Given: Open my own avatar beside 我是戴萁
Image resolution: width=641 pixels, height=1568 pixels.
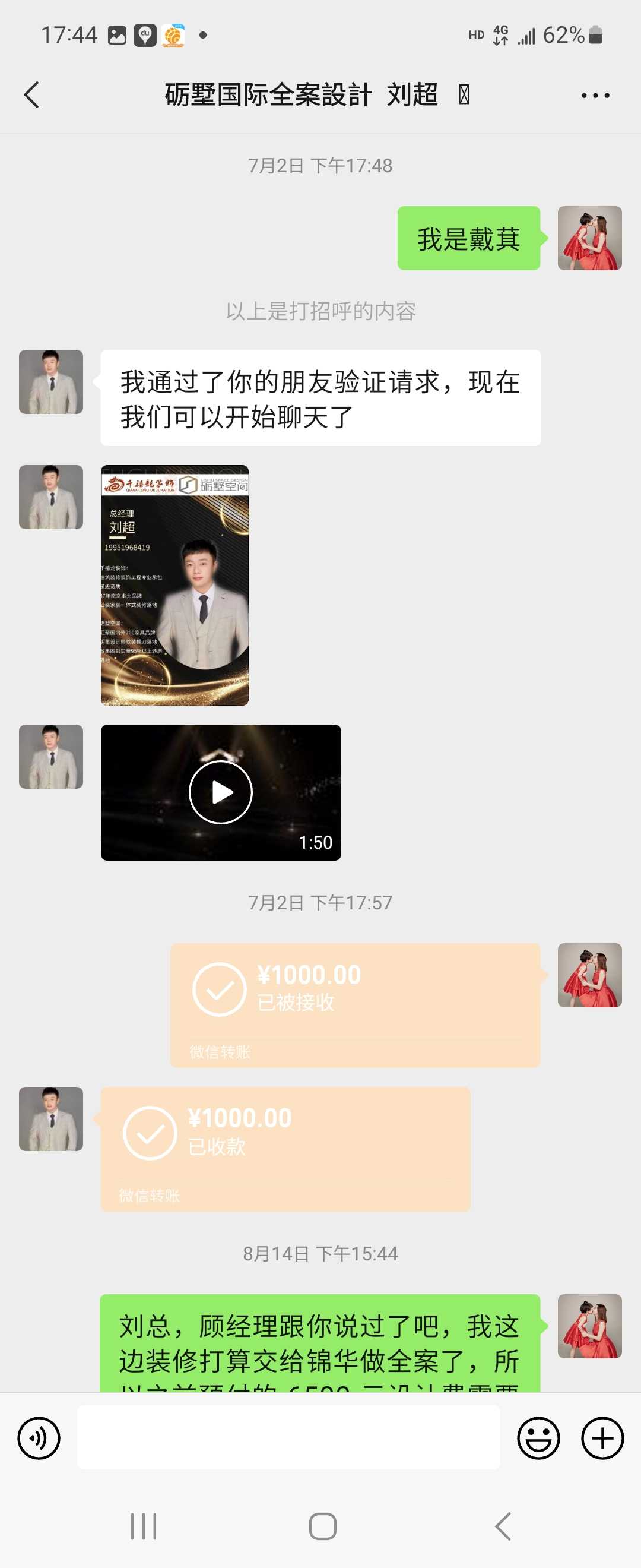Looking at the screenshot, I should pos(589,238).
